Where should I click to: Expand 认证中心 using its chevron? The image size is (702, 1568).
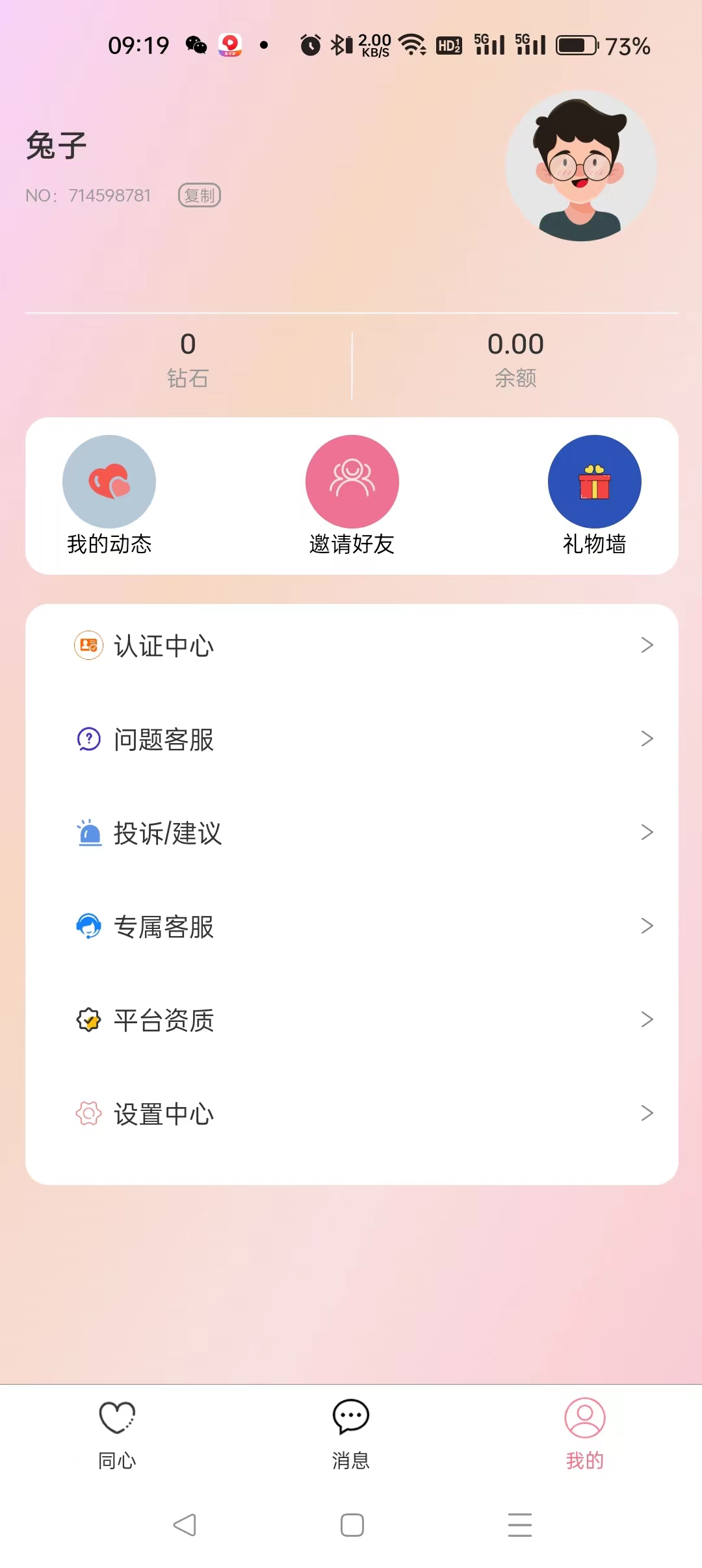pos(647,645)
